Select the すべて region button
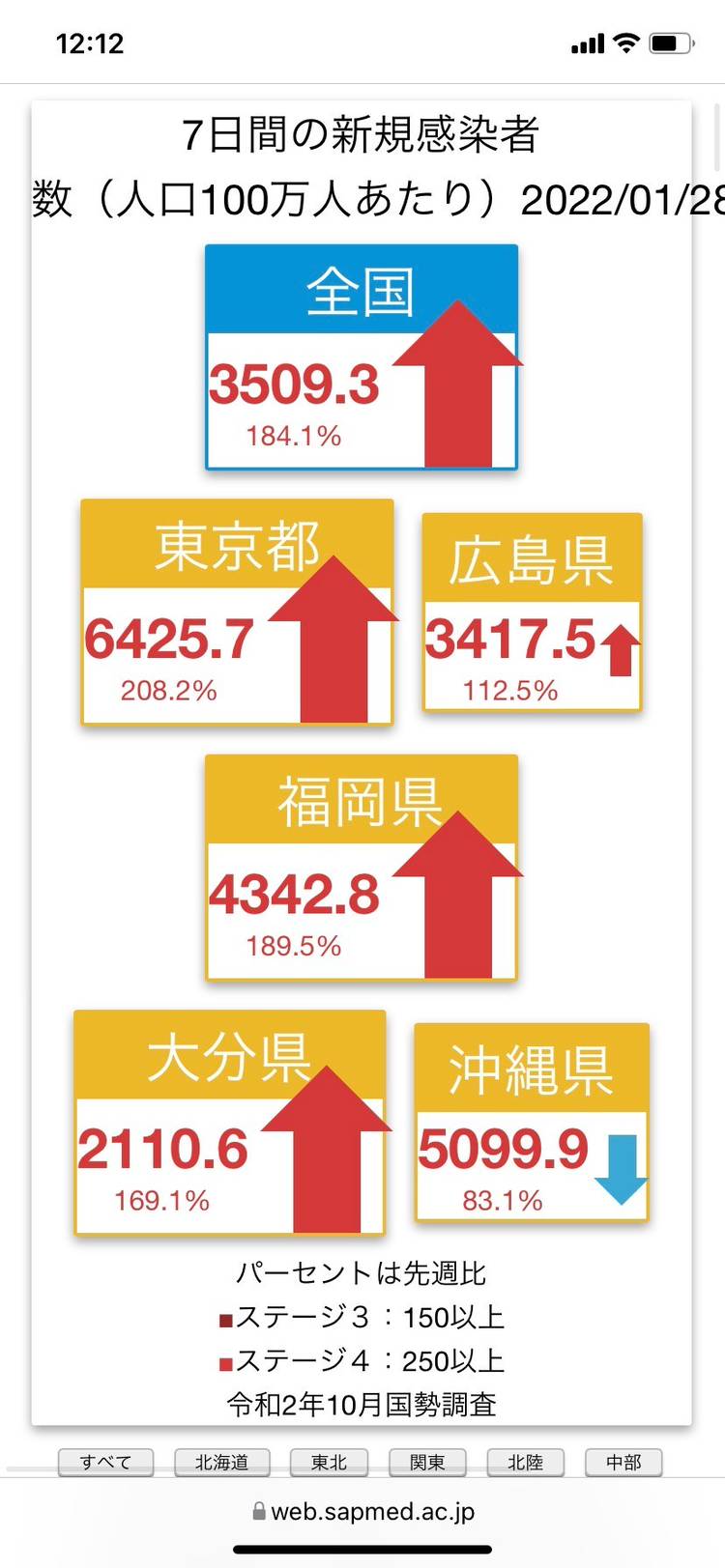Viewport: 725px width, 1568px height. click(105, 1462)
